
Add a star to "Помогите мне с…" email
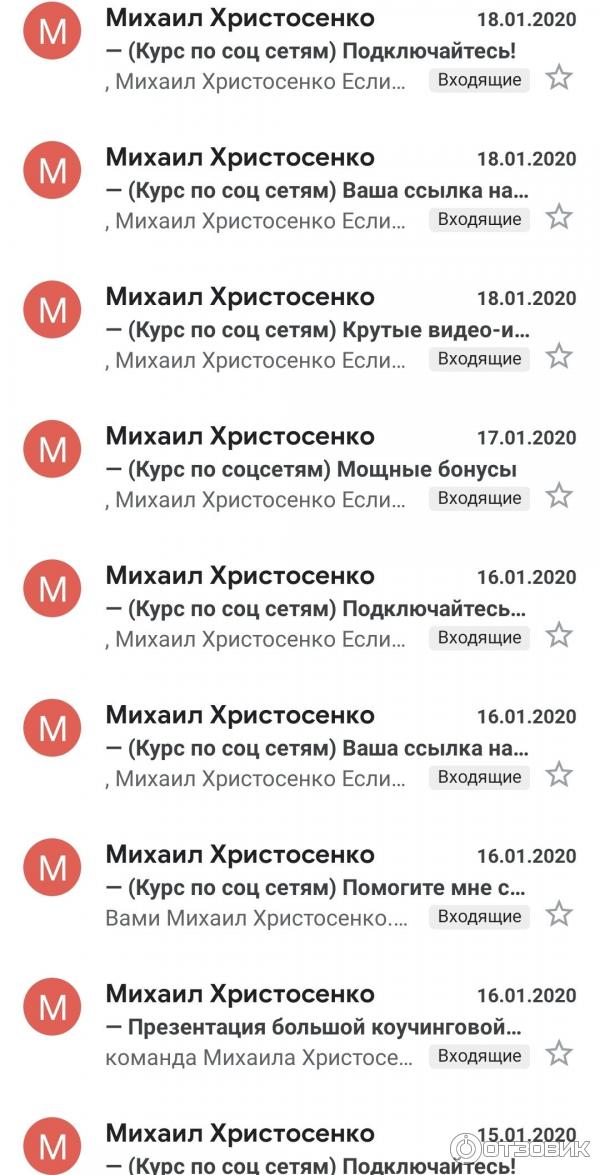[x=559, y=914]
